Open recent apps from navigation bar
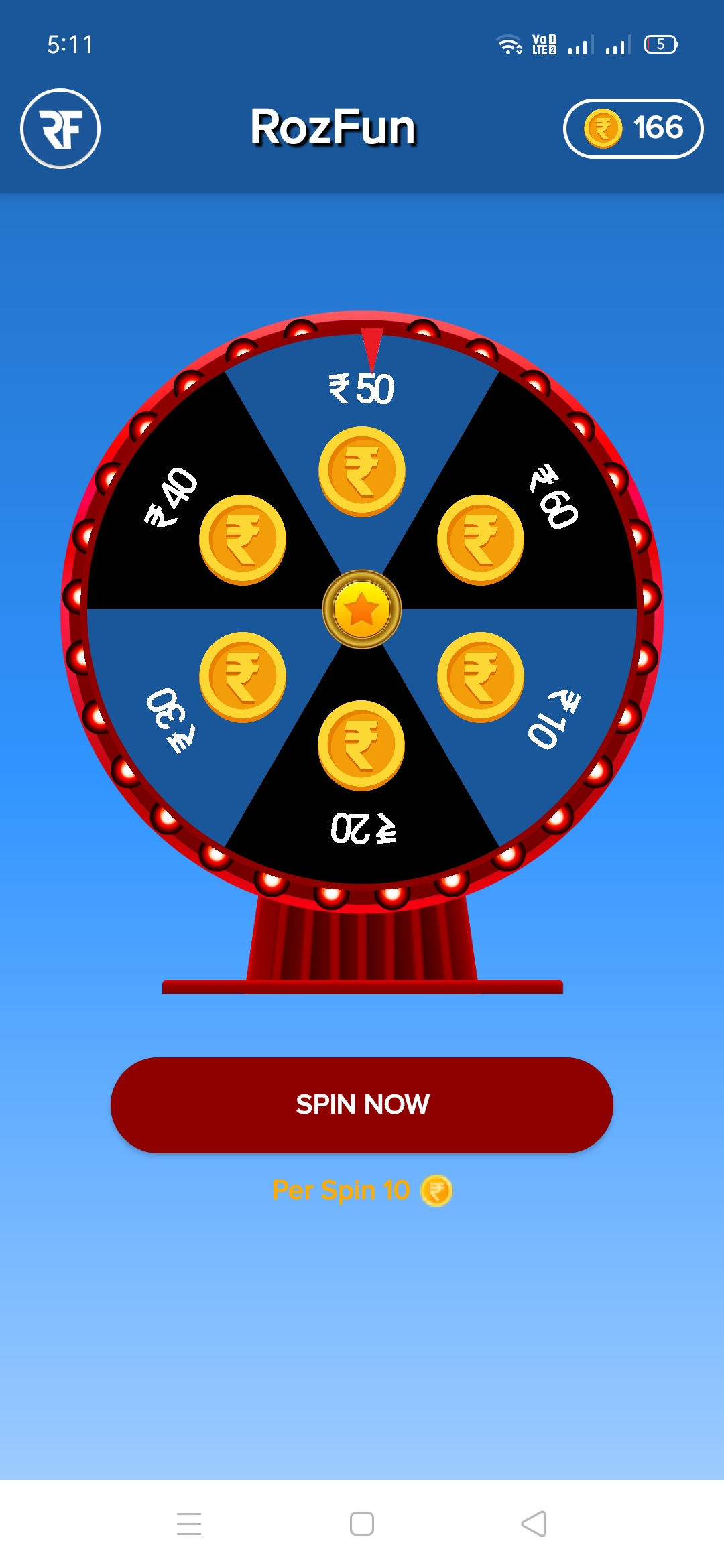The width and height of the screenshot is (724, 1568). tap(189, 1524)
